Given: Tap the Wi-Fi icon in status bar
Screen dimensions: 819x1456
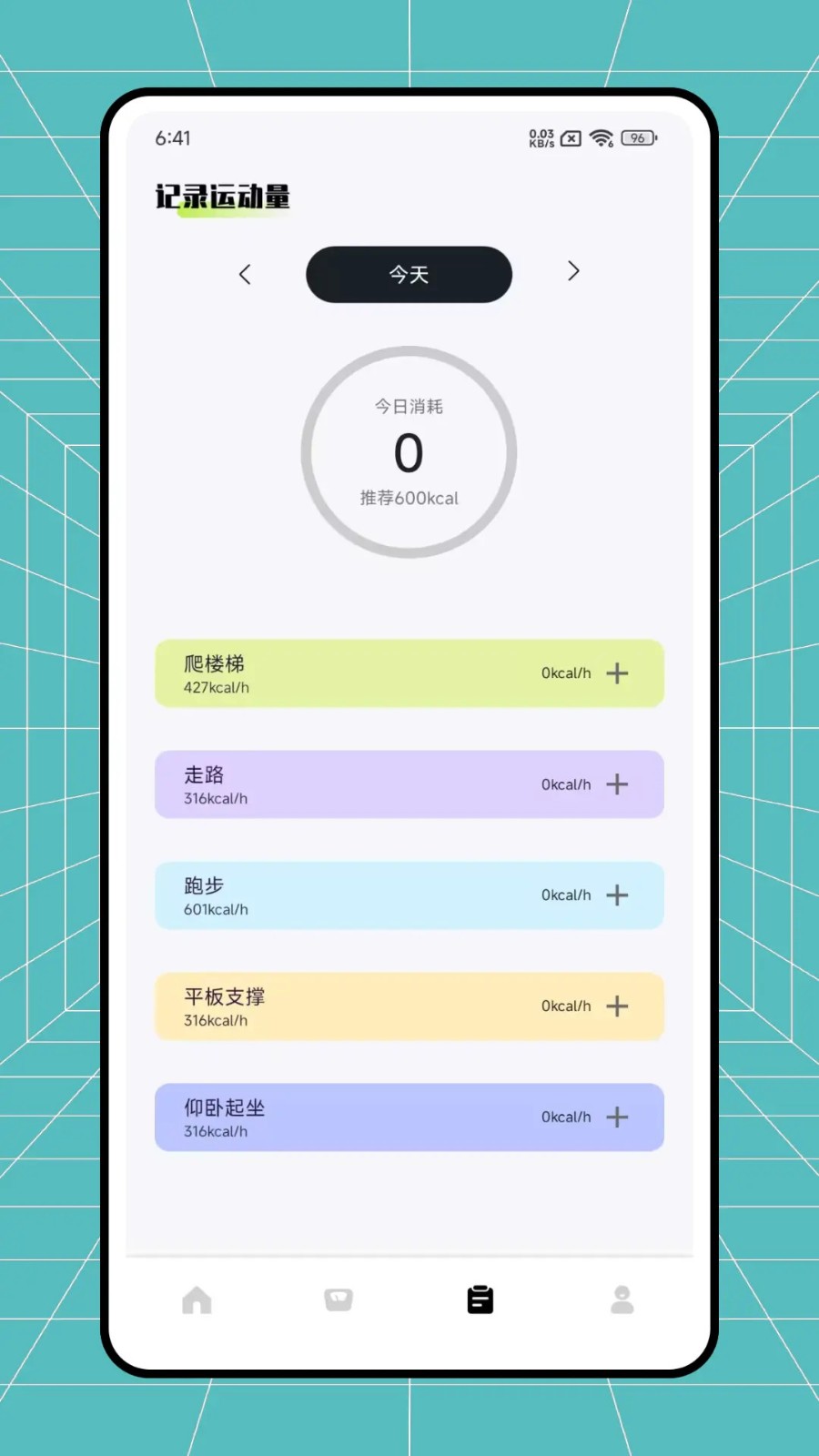Looking at the screenshot, I should (600, 138).
